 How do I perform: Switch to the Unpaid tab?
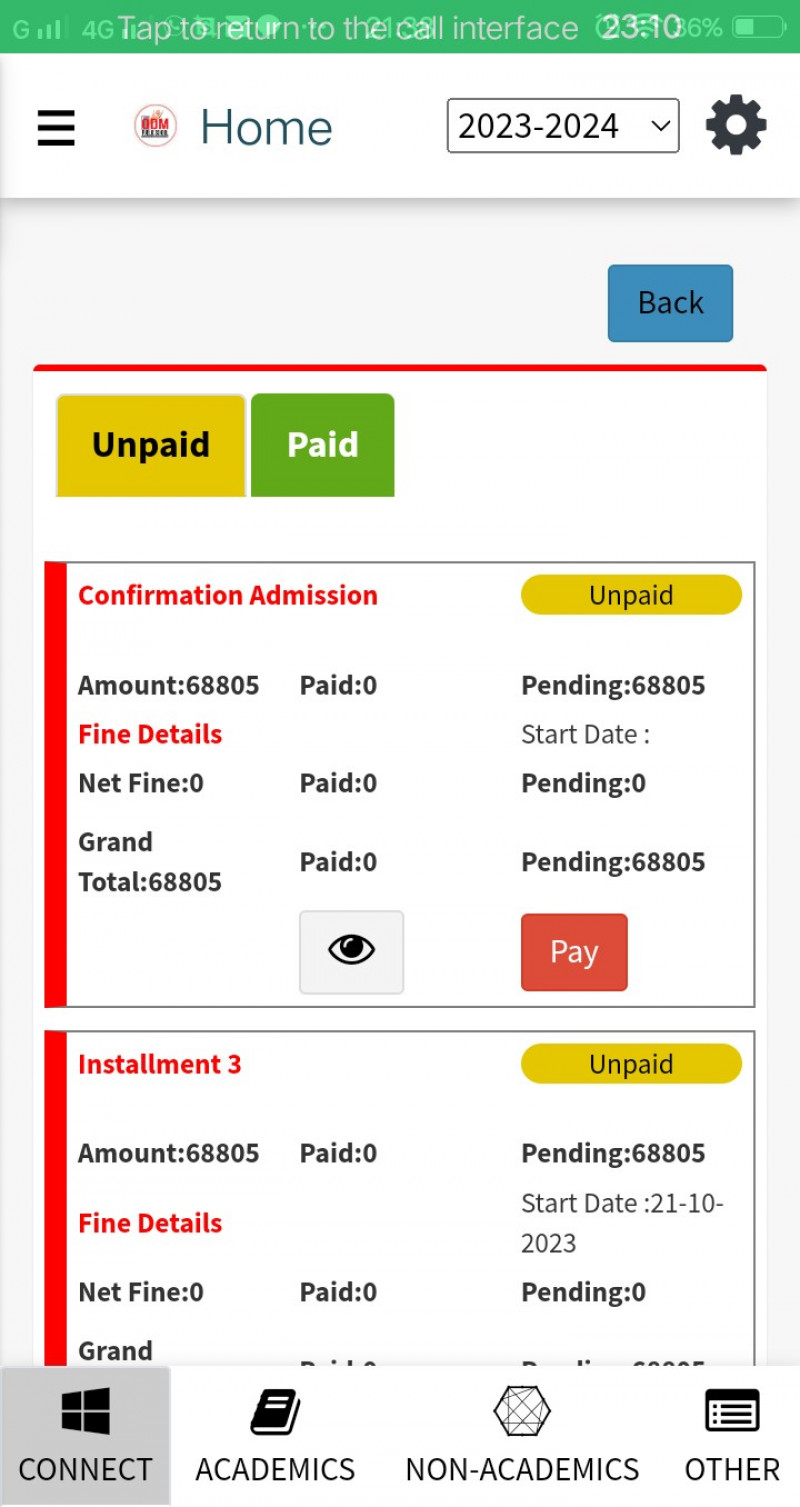tap(151, 445)
